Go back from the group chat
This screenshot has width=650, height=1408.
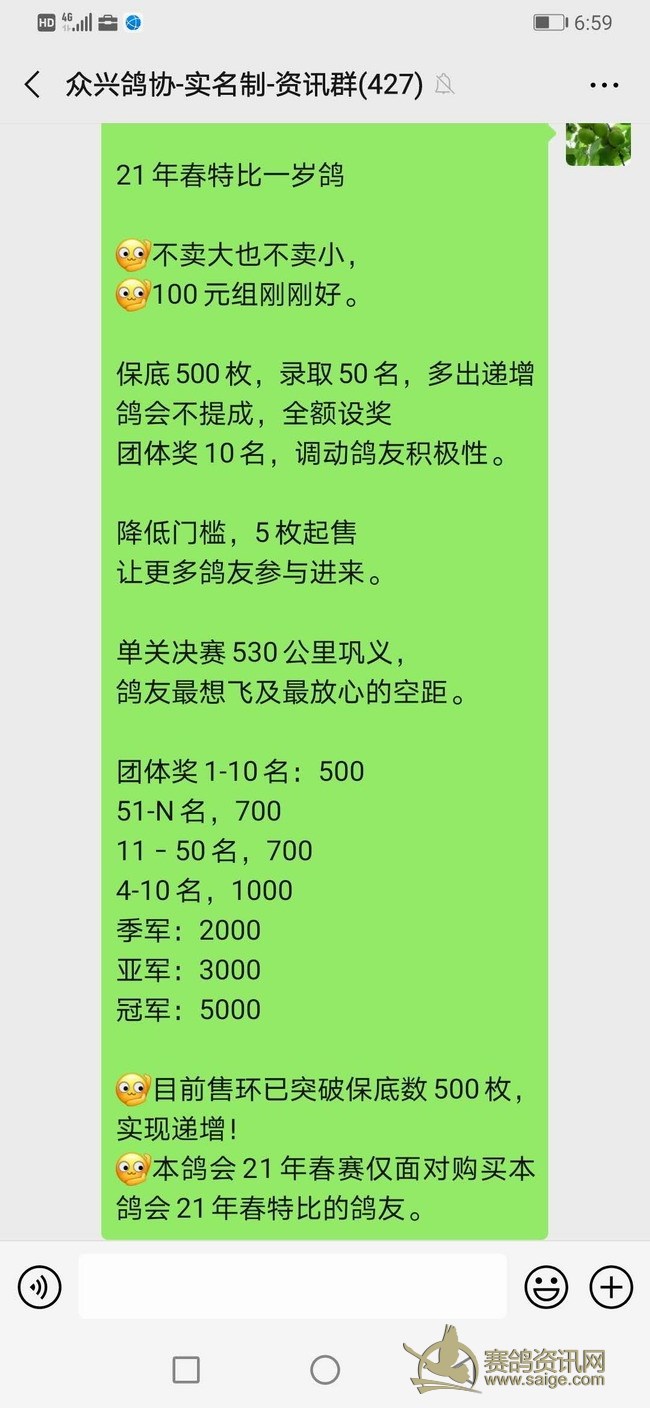pos(33,85)
